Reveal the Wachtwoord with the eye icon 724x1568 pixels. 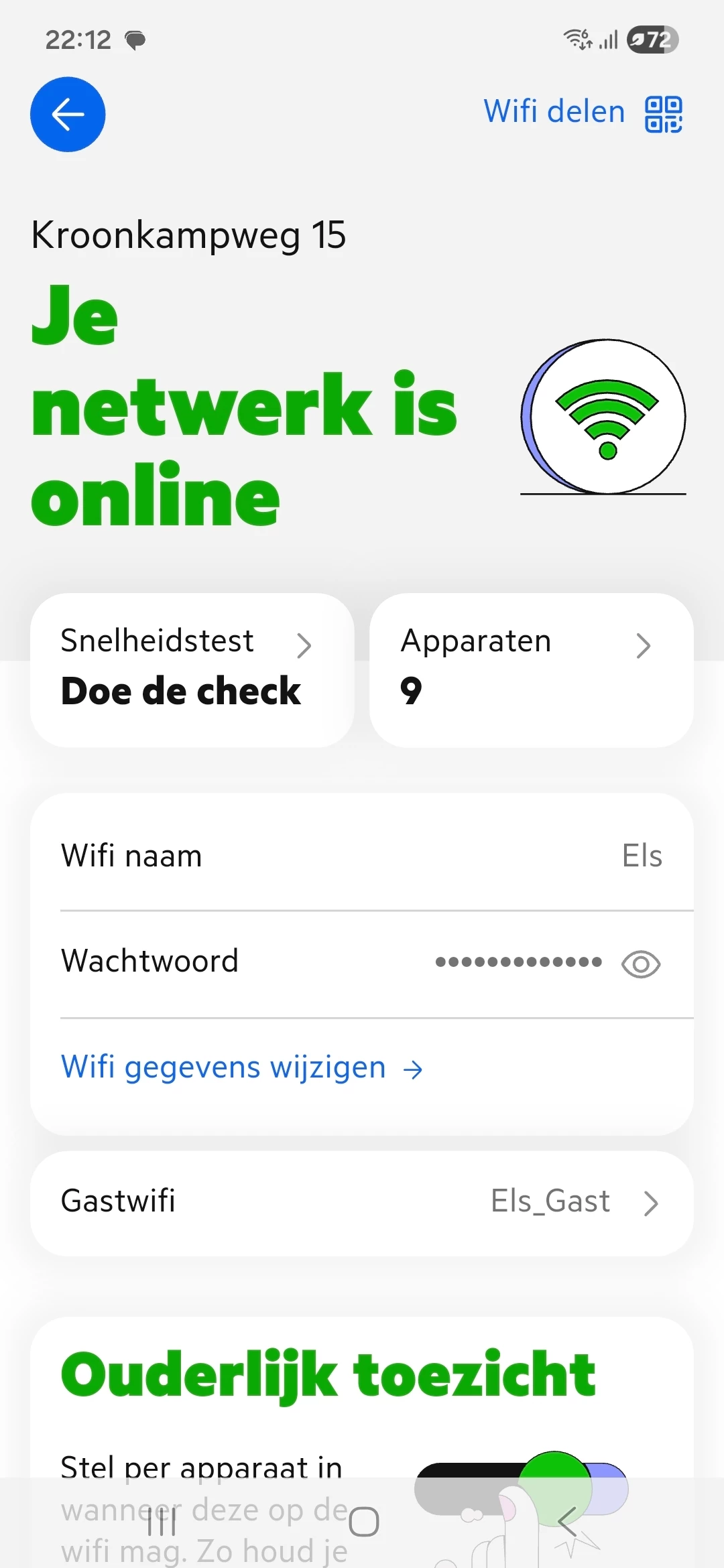(x=641, y=964)
